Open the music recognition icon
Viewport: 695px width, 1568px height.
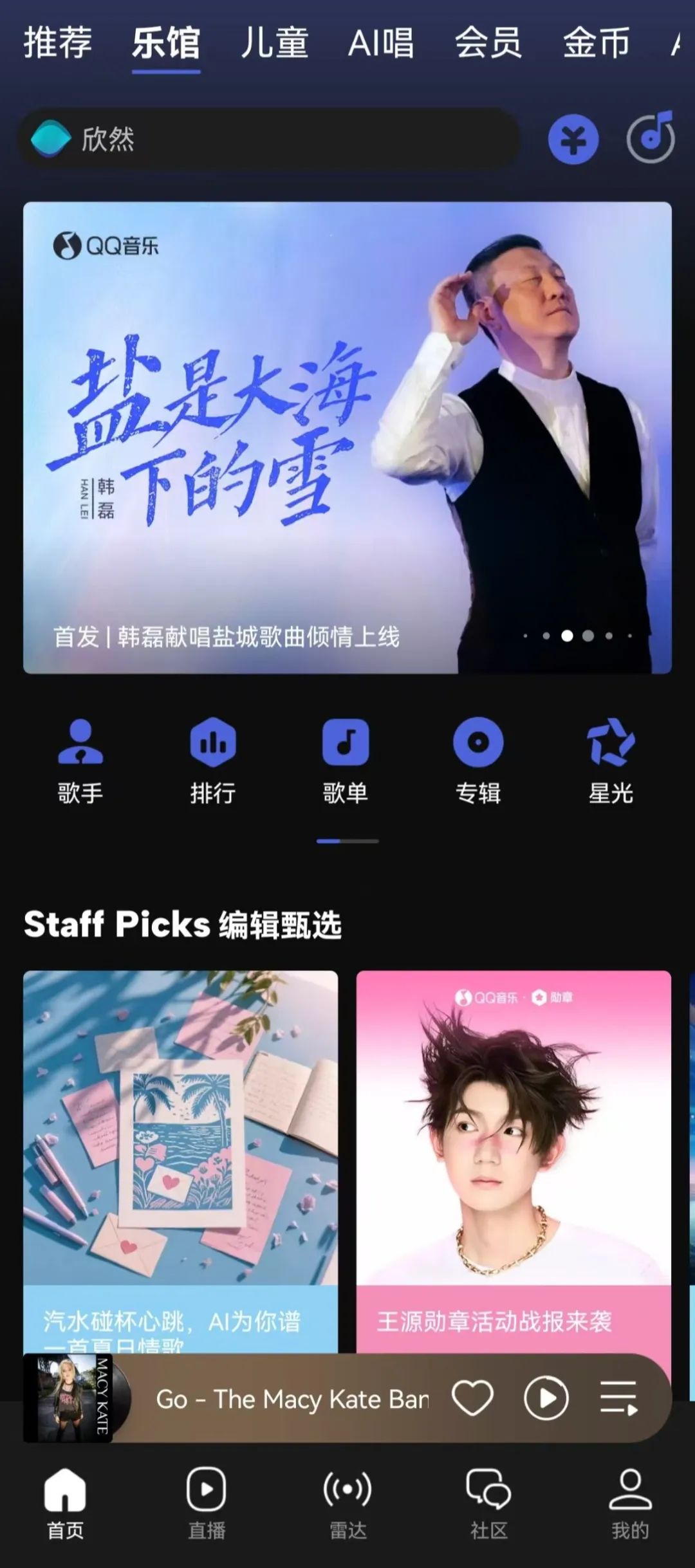pos(651,137)
